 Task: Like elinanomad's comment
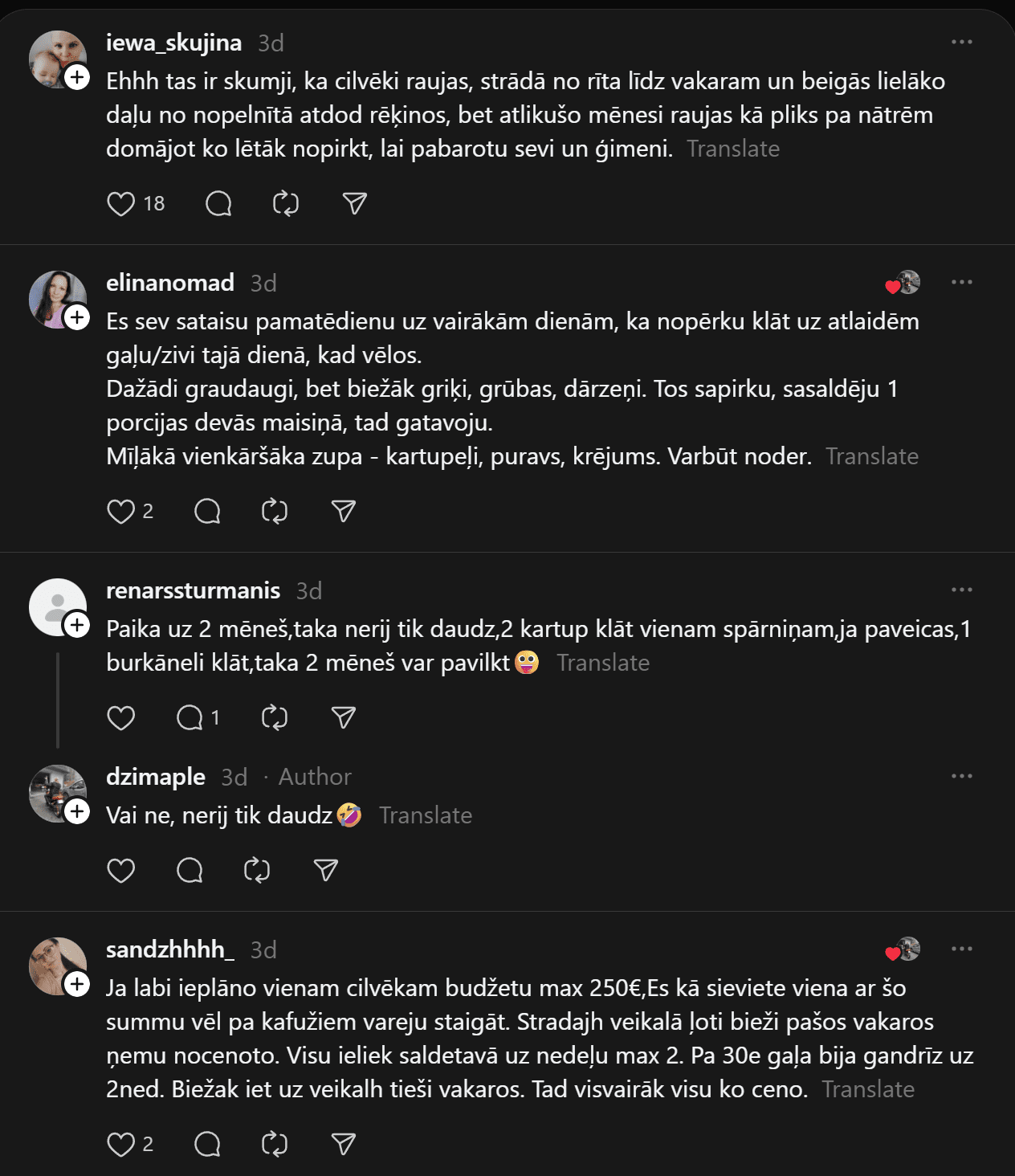121,512
